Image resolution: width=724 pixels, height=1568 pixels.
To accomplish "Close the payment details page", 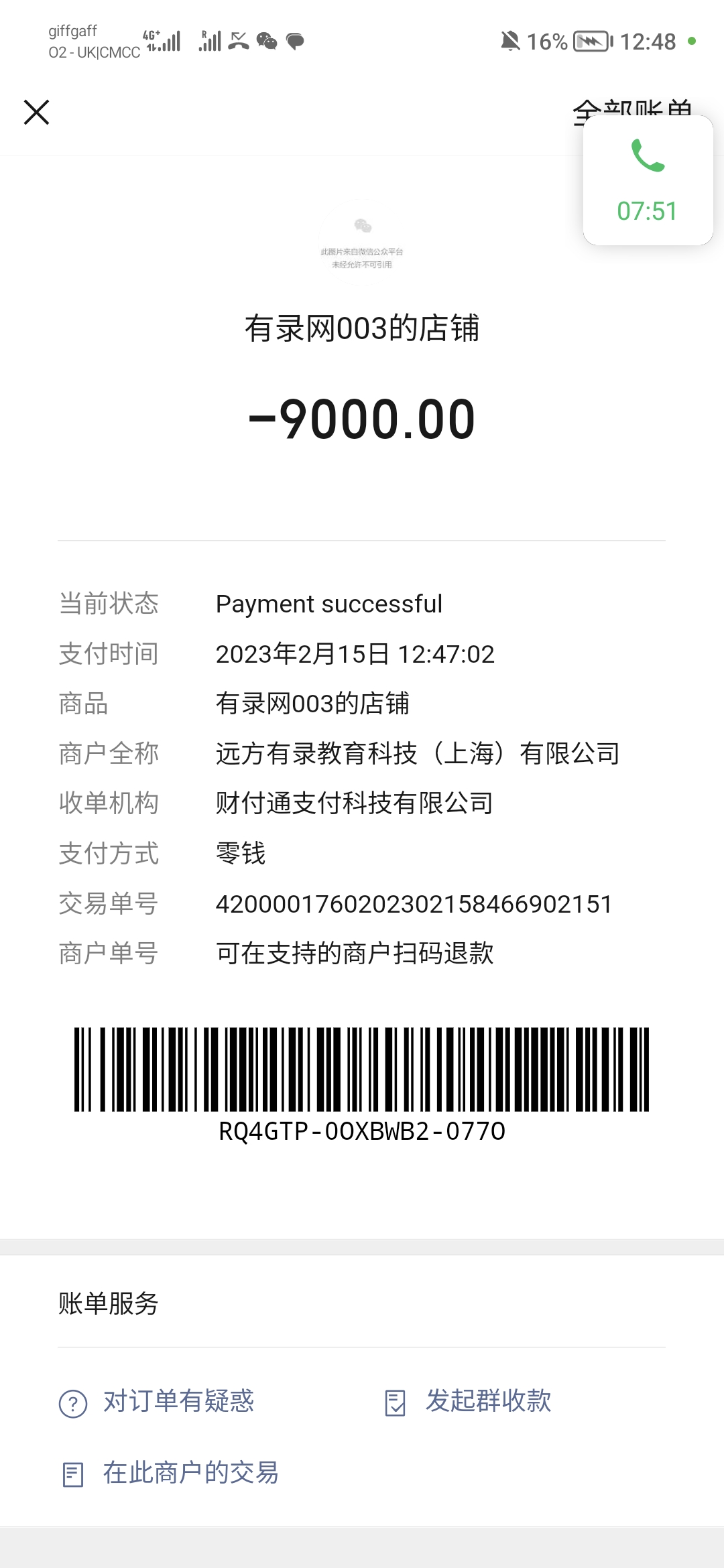I will click(36, 112).
